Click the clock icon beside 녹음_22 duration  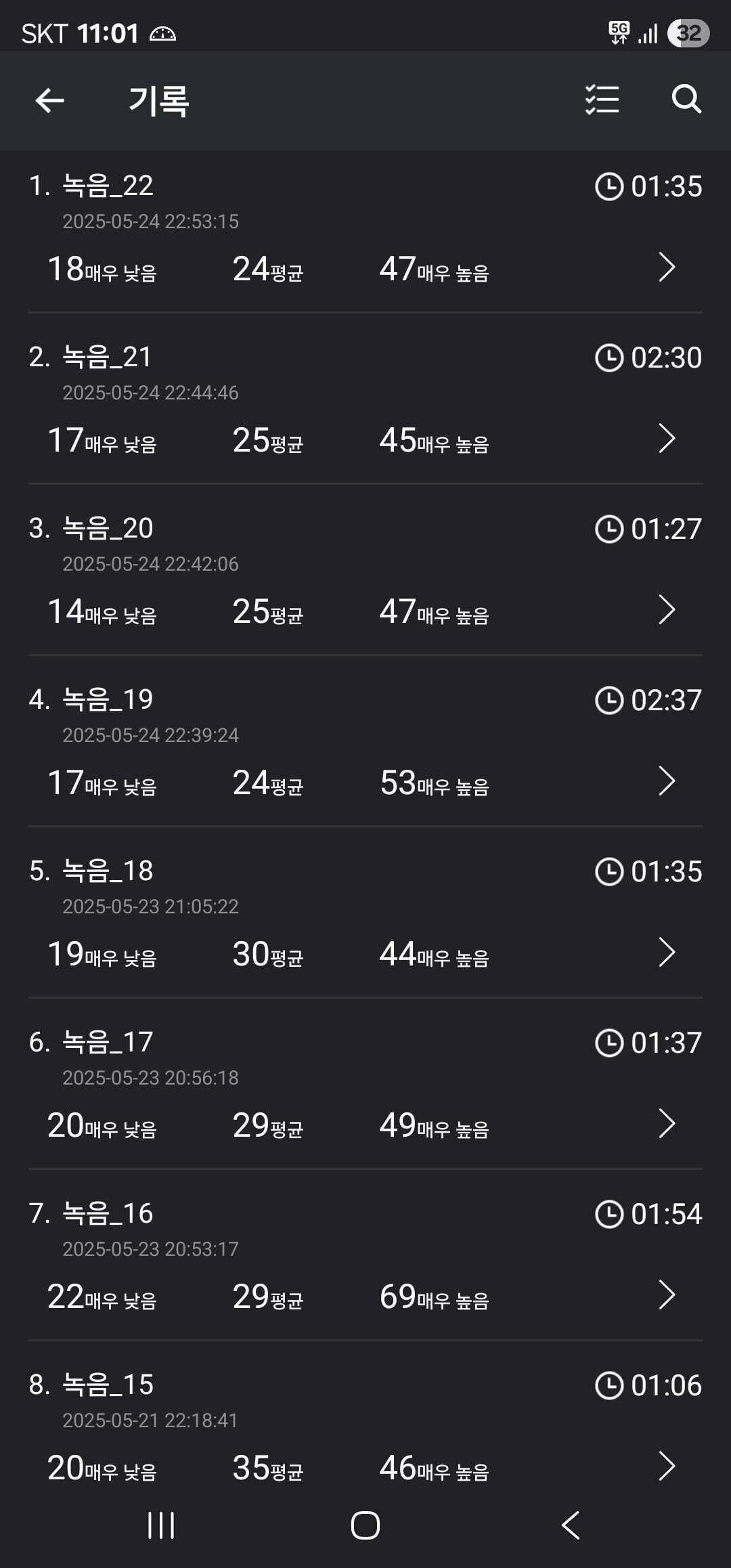[x=610, y=186]
